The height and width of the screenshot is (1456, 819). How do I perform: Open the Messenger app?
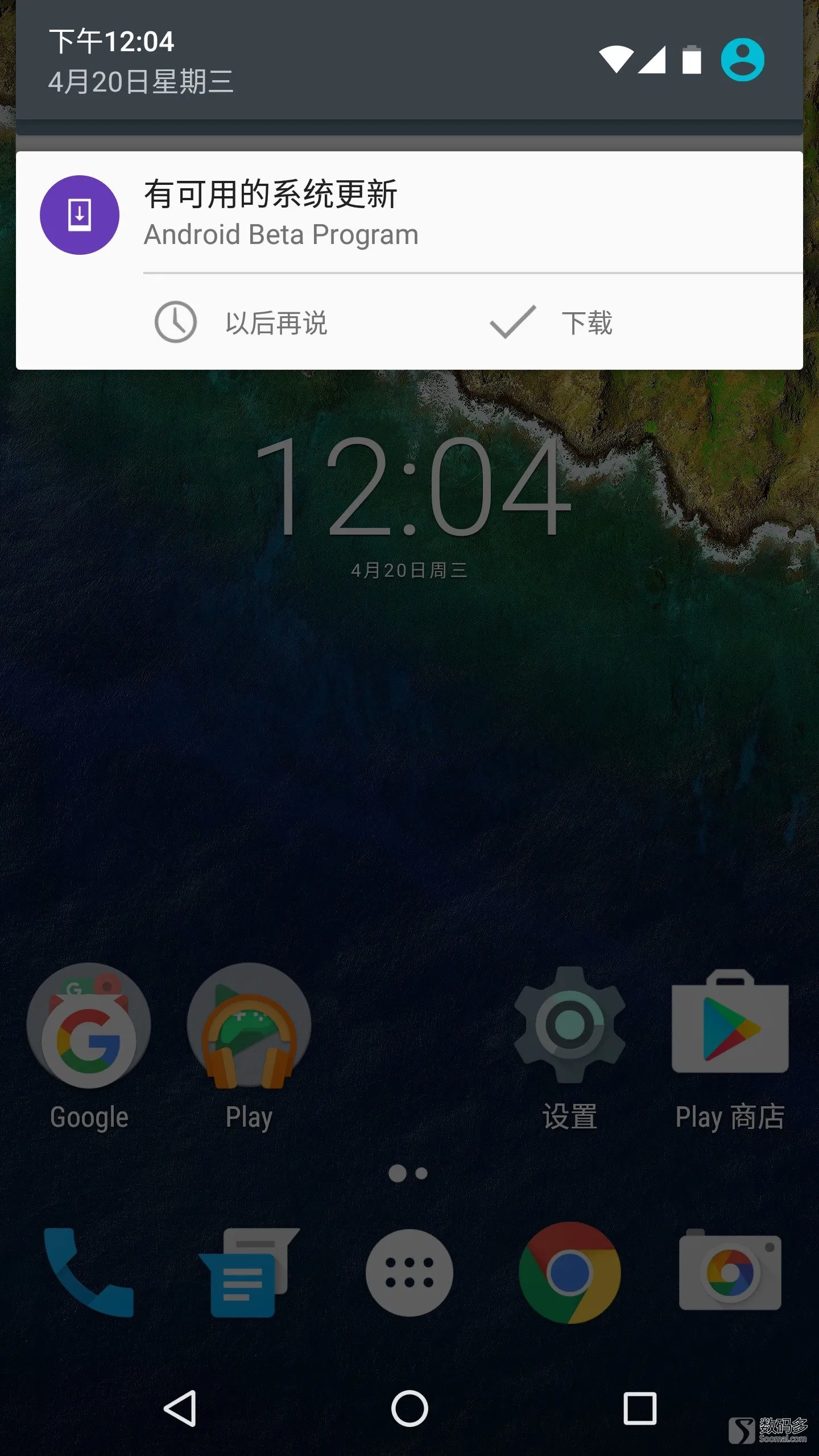tap(248, 1273)
